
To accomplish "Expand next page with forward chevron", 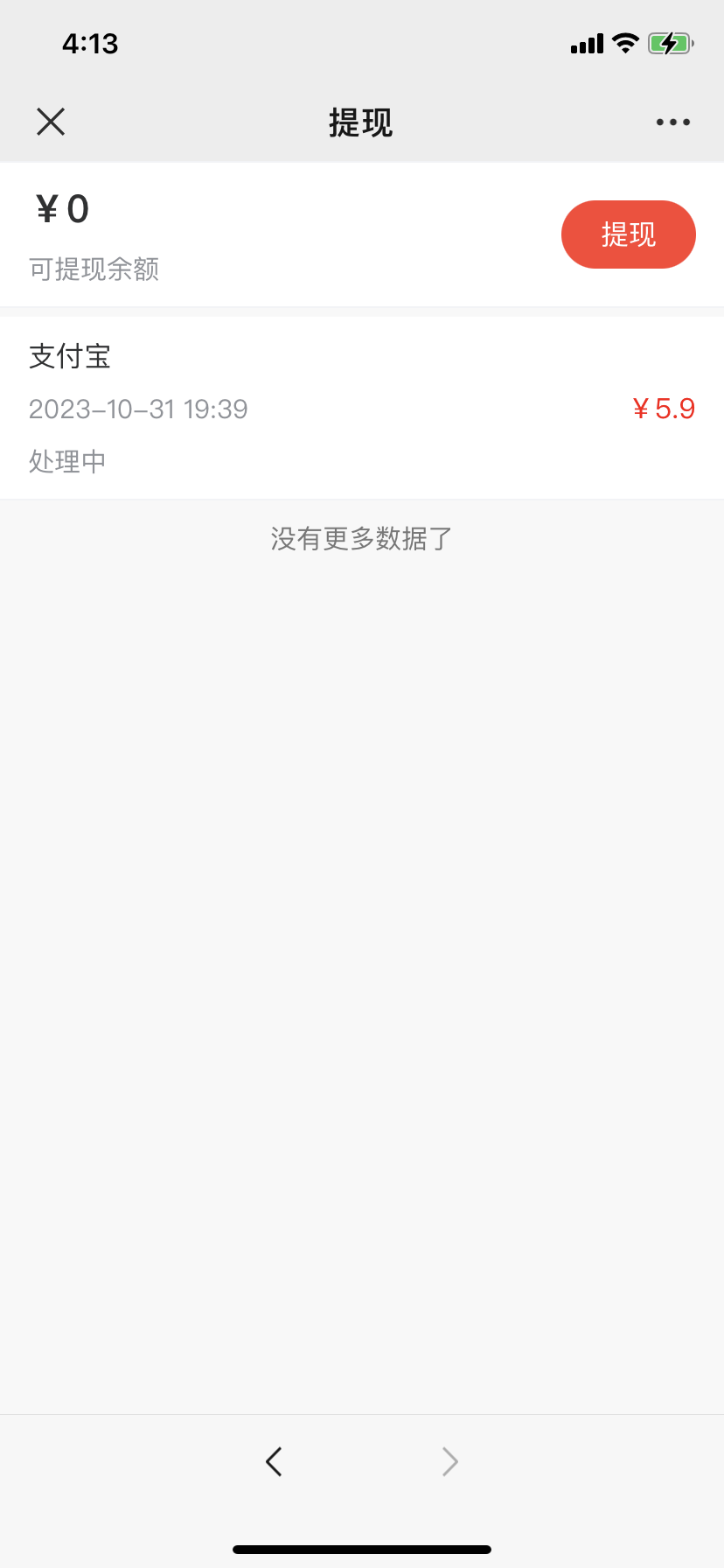I will click(x=449, y=1461).
